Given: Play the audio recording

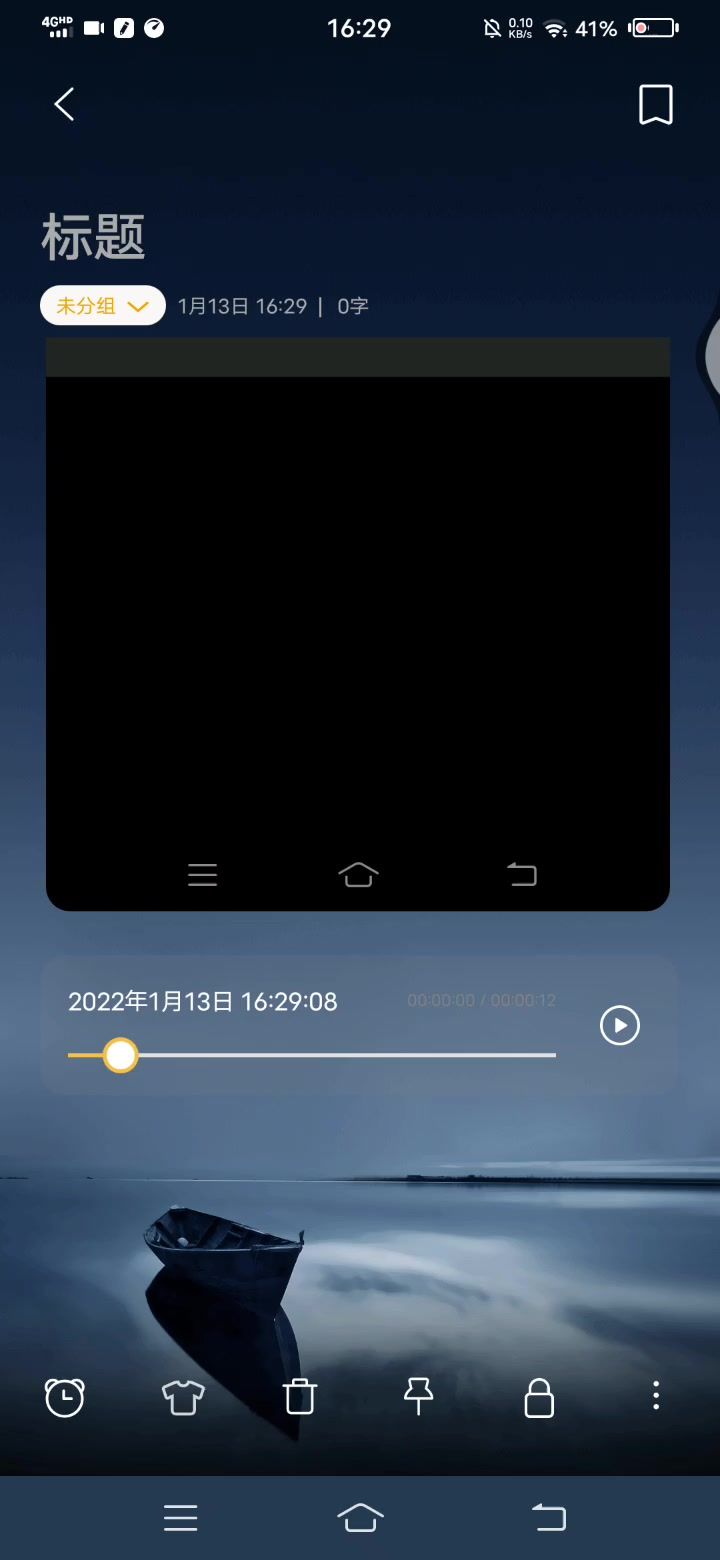Looking at the screenshot, I should tap(620, 1025).
